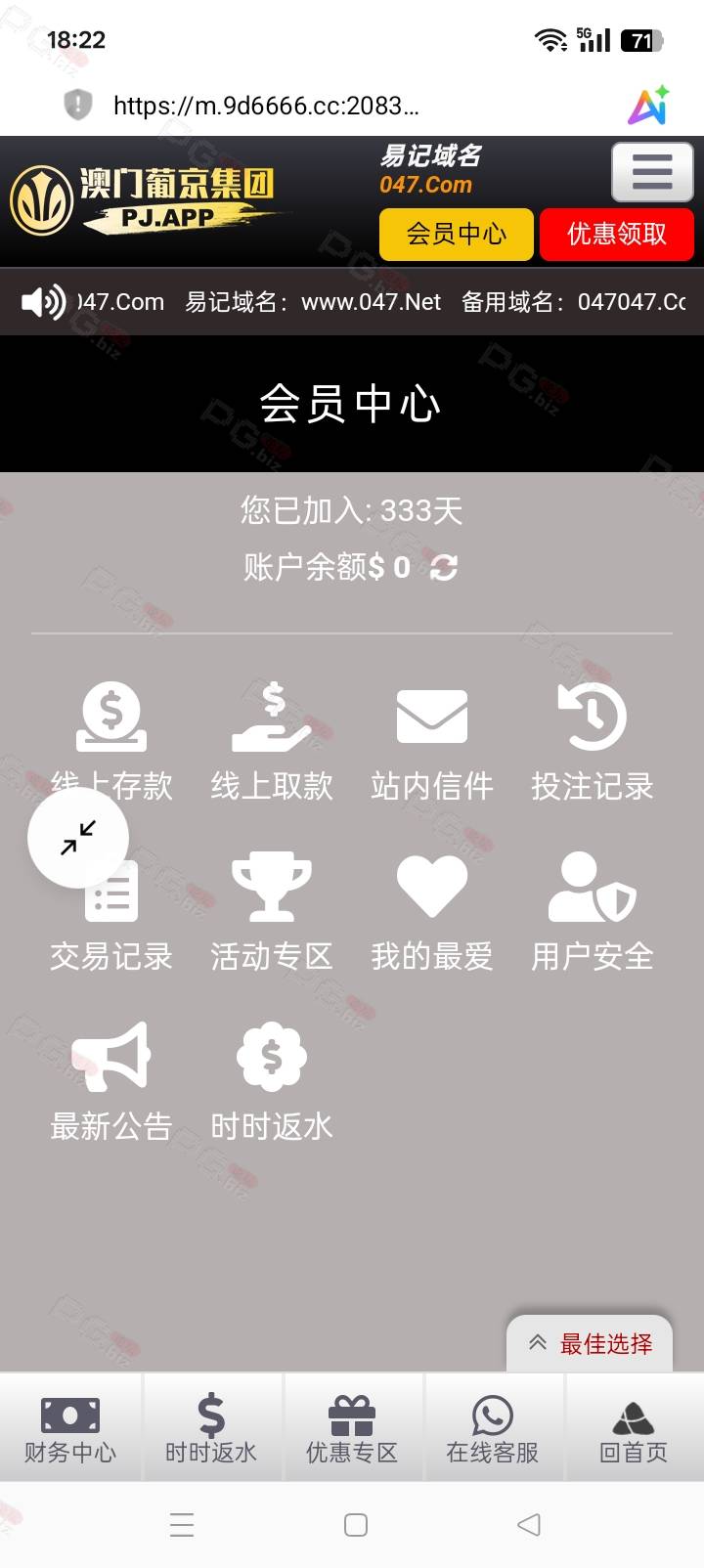Return to 回首页 home
This screenshot has height=1568, width=704.
coord(634,1428)
